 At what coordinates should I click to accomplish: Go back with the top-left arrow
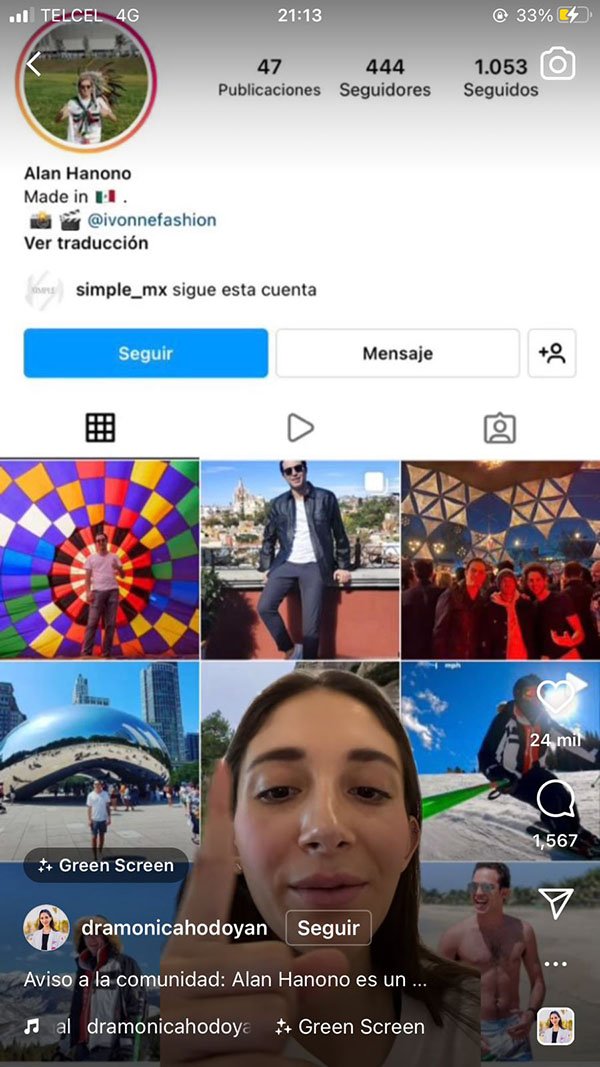pos(34,65)
